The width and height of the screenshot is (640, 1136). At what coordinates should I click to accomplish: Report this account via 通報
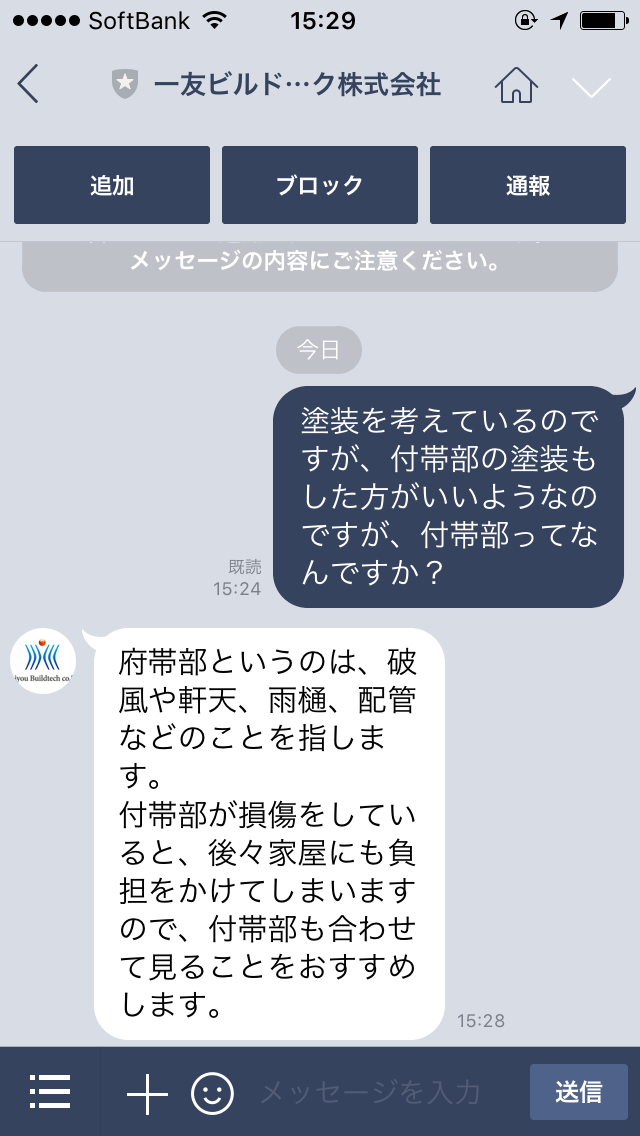[x=528, y=185]
